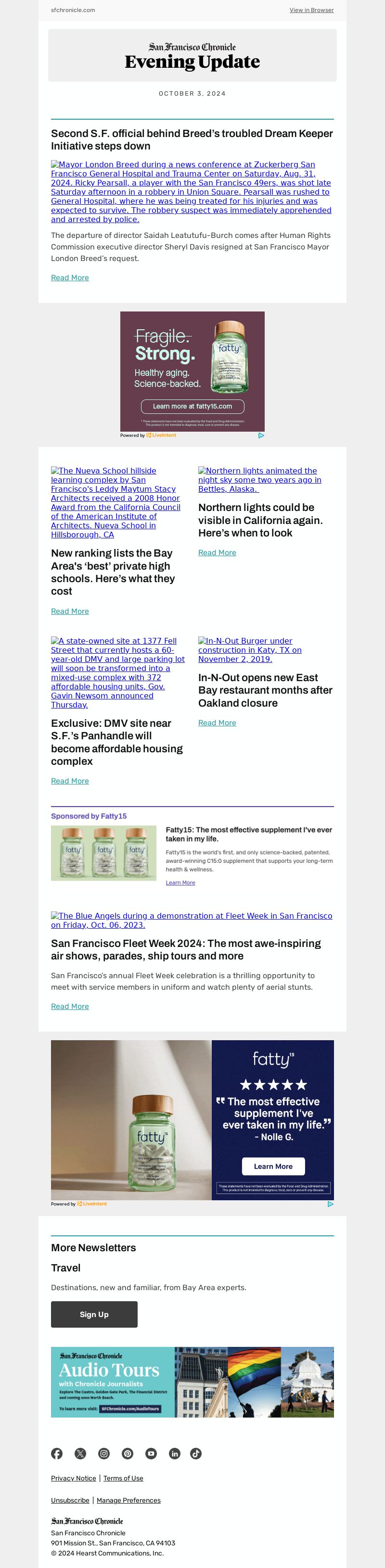Sign up for the Travel newsletter
Image resolution: width=385 pixels, height=1568 pixels.
pos(94,1314)
